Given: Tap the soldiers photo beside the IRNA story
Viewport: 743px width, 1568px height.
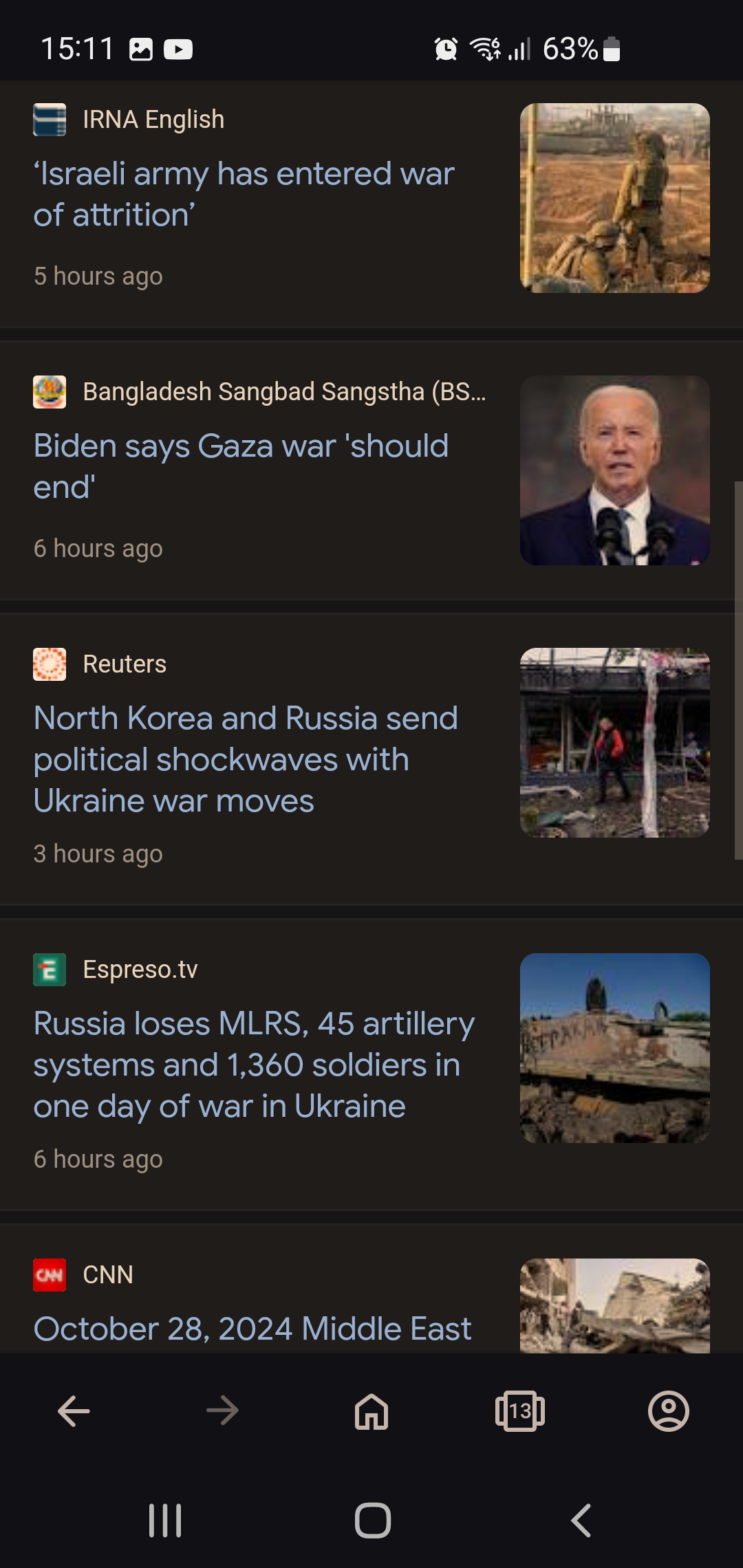Looking at the screenshot, I should point(615,198).
